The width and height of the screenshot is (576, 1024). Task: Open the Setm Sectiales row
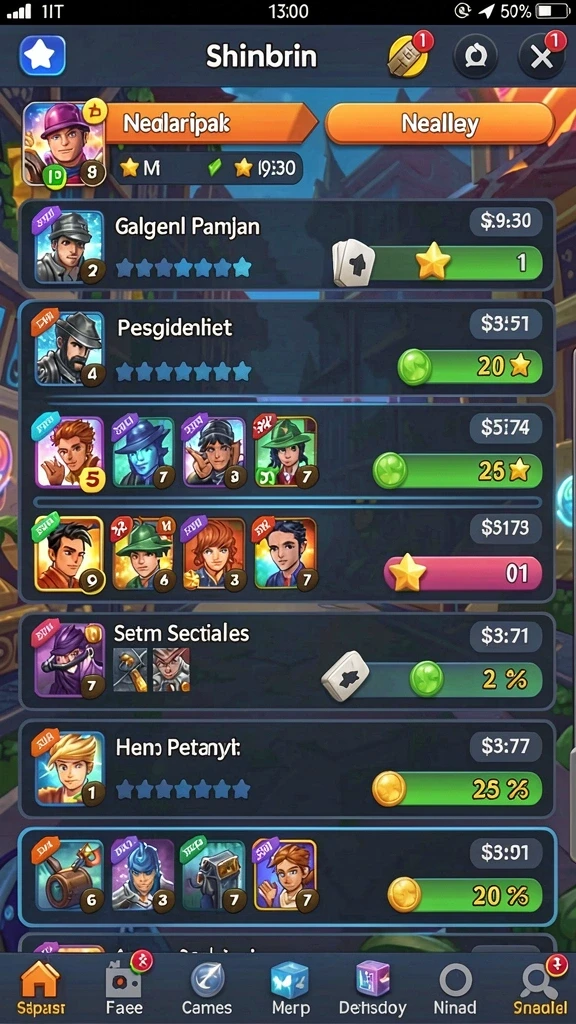tap(287, 661)
